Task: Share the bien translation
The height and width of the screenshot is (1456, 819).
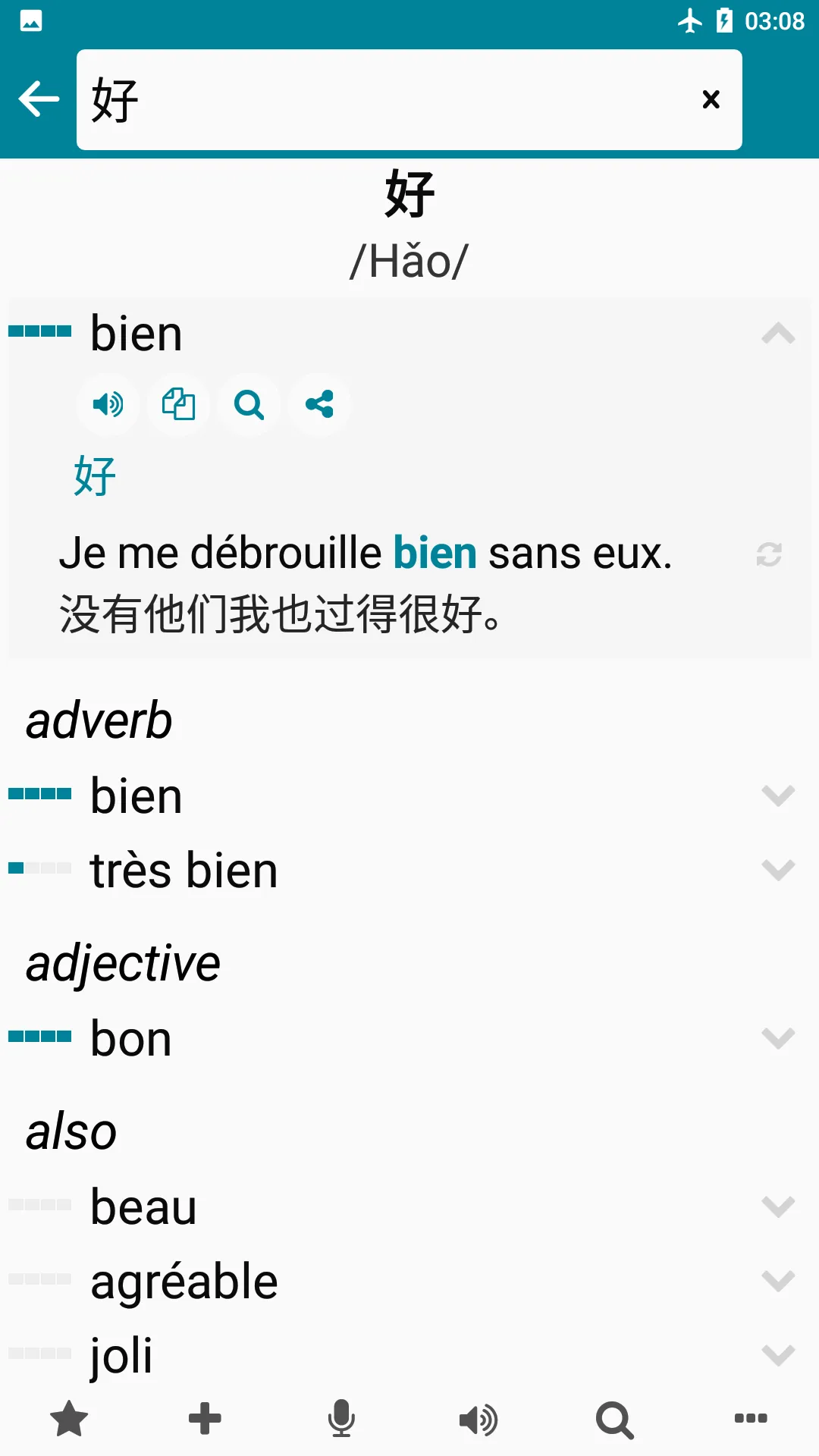Action: 319,404
